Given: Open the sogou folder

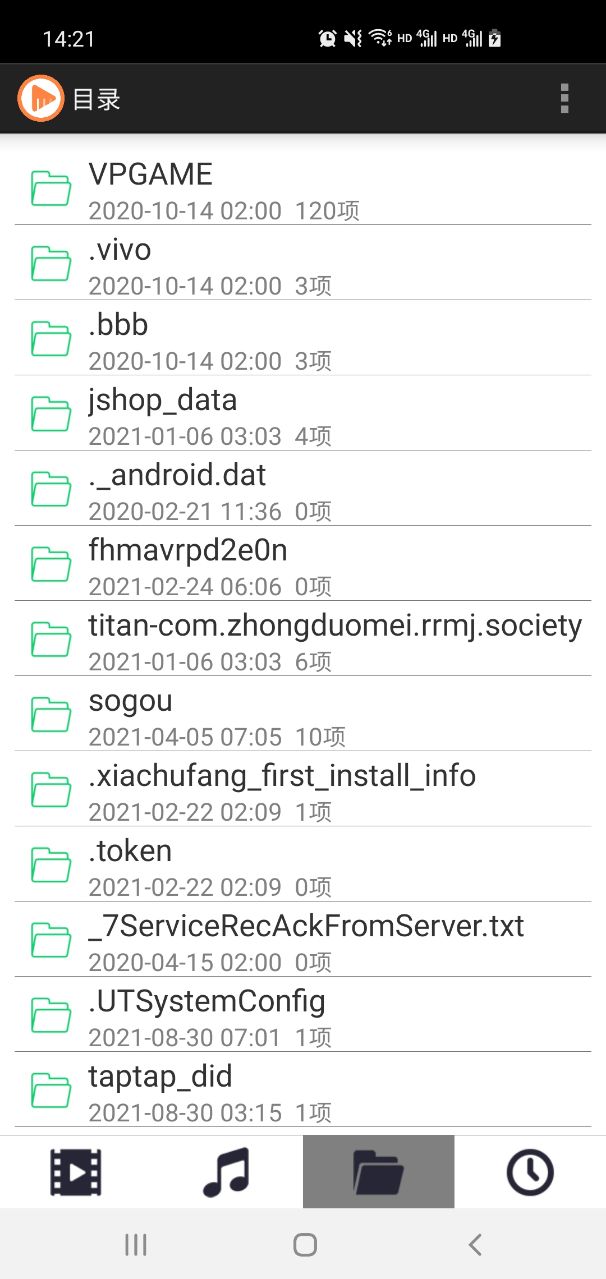Looking at the screenshot, I should [x=303, y=714].
